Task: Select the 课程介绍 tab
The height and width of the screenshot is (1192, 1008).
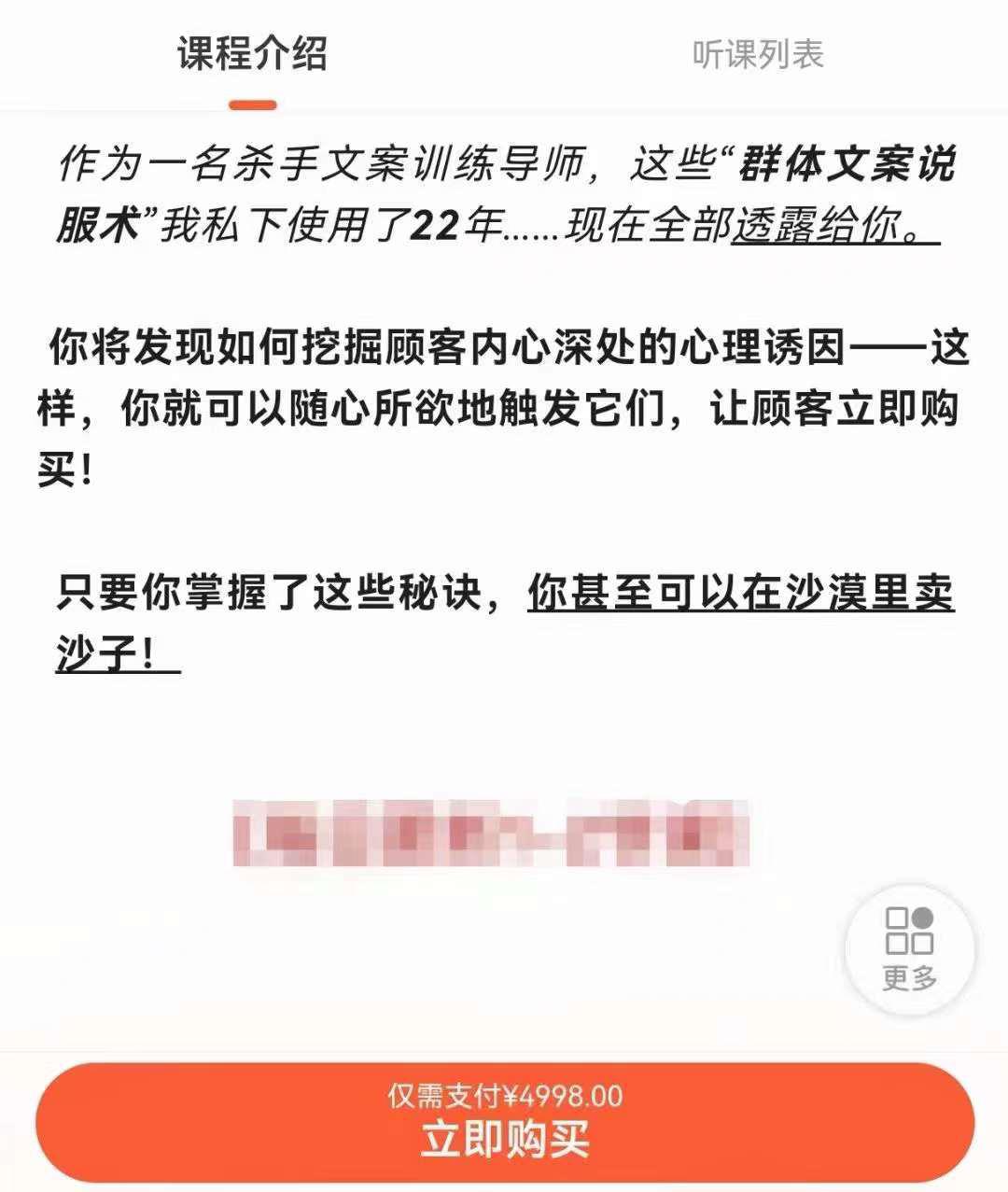Action: pos(252,54)
